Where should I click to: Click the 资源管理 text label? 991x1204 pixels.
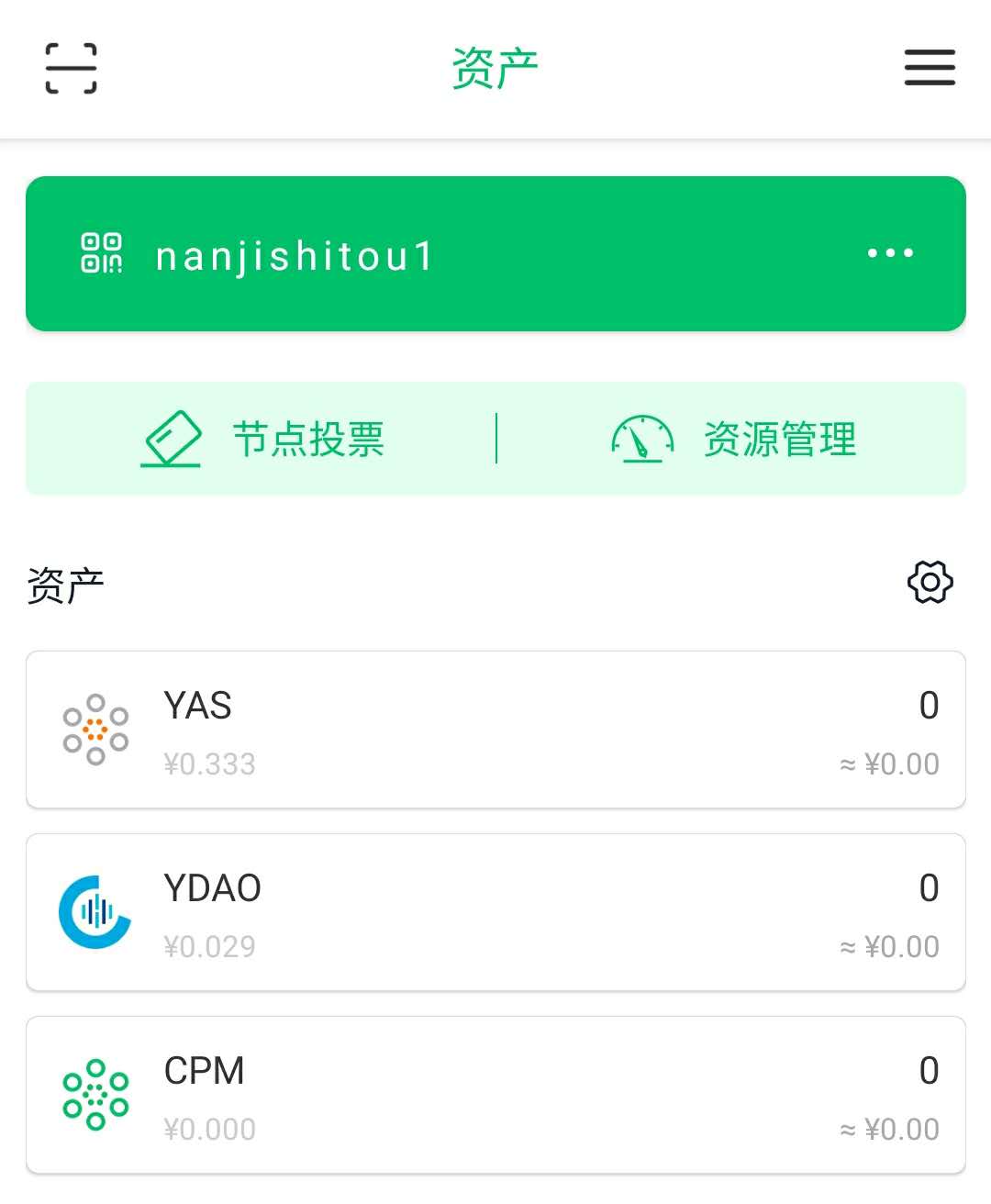click(780, 439)
